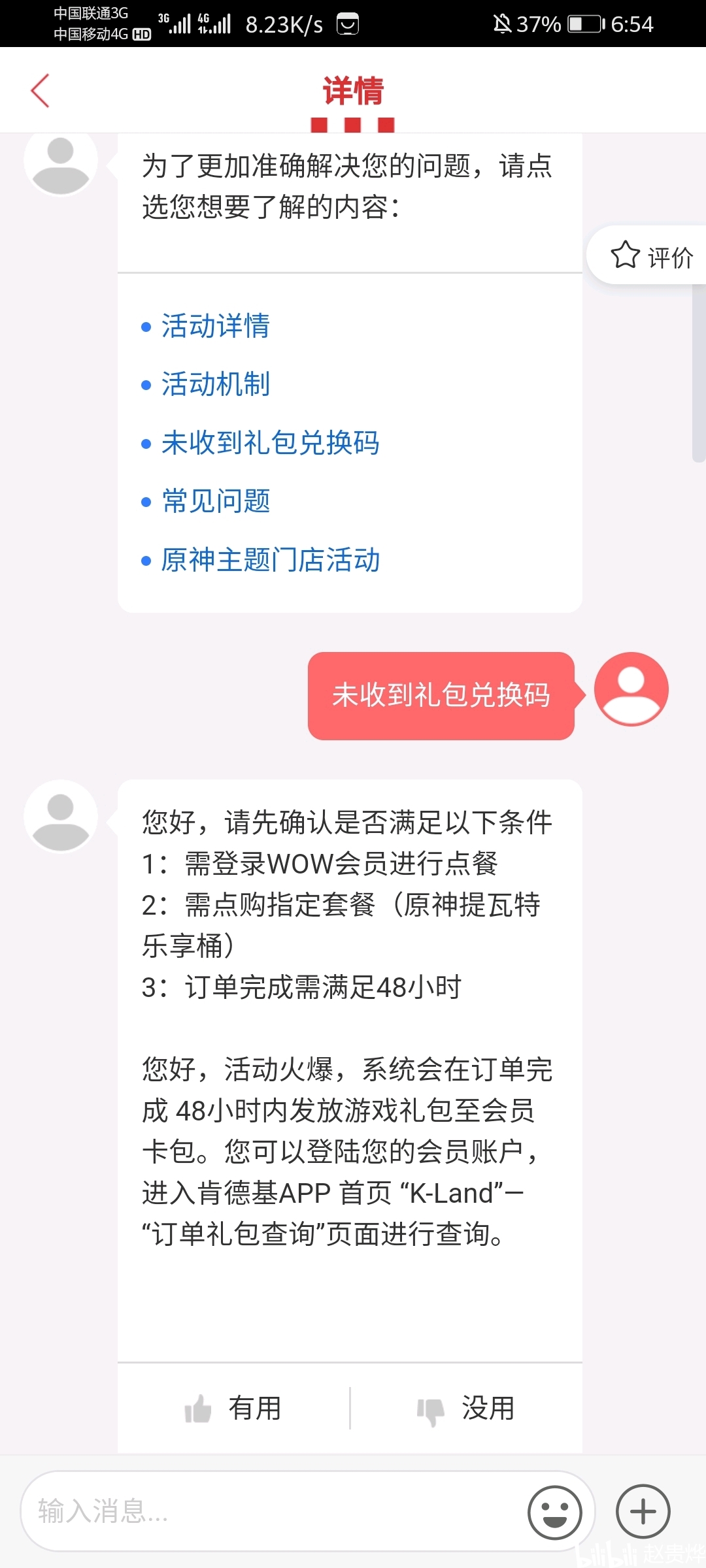
Task: Open the 常见问题 option
Action: coord(215,501)
